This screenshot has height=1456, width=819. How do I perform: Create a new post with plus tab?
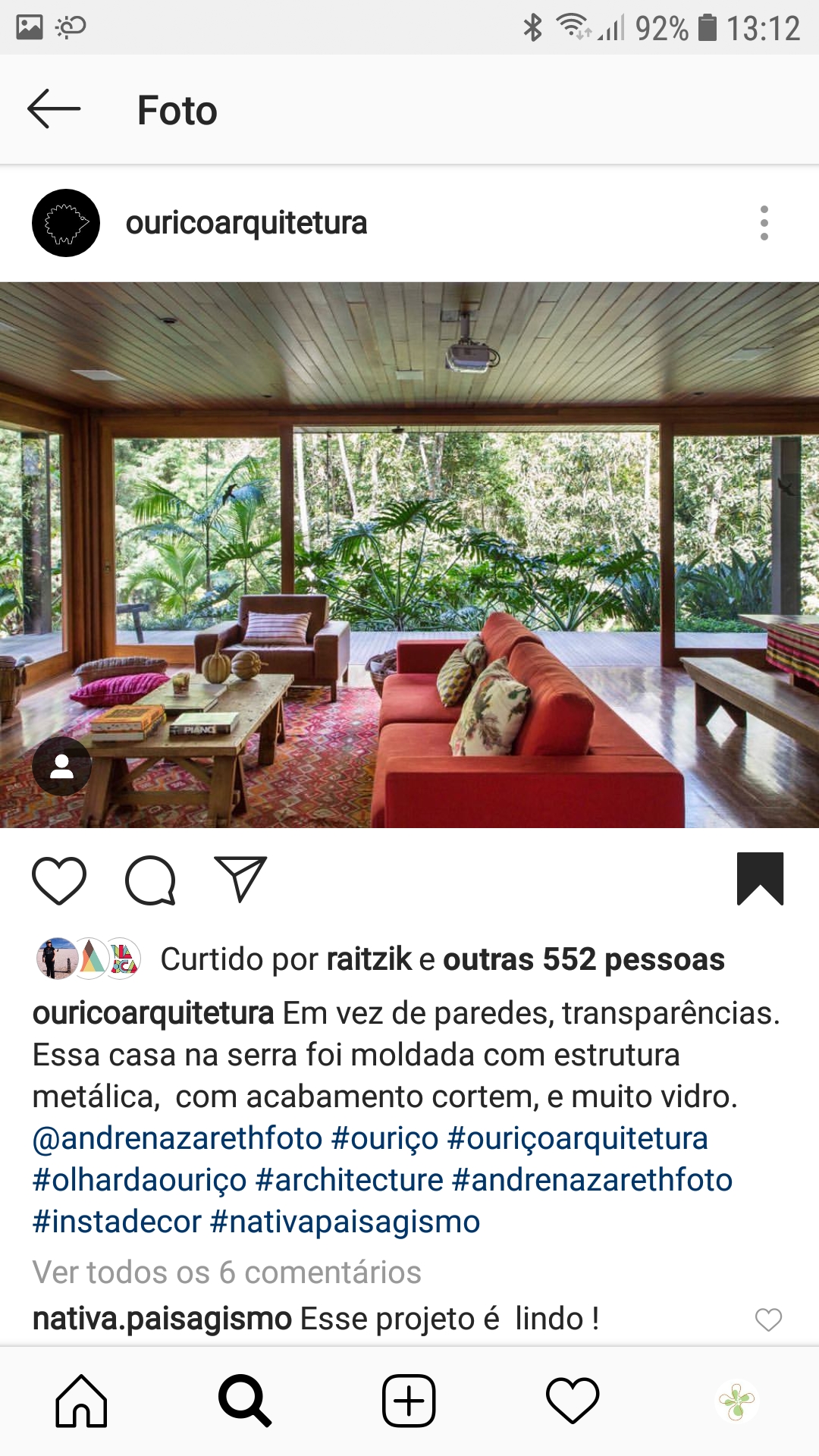pos(409,1401)
